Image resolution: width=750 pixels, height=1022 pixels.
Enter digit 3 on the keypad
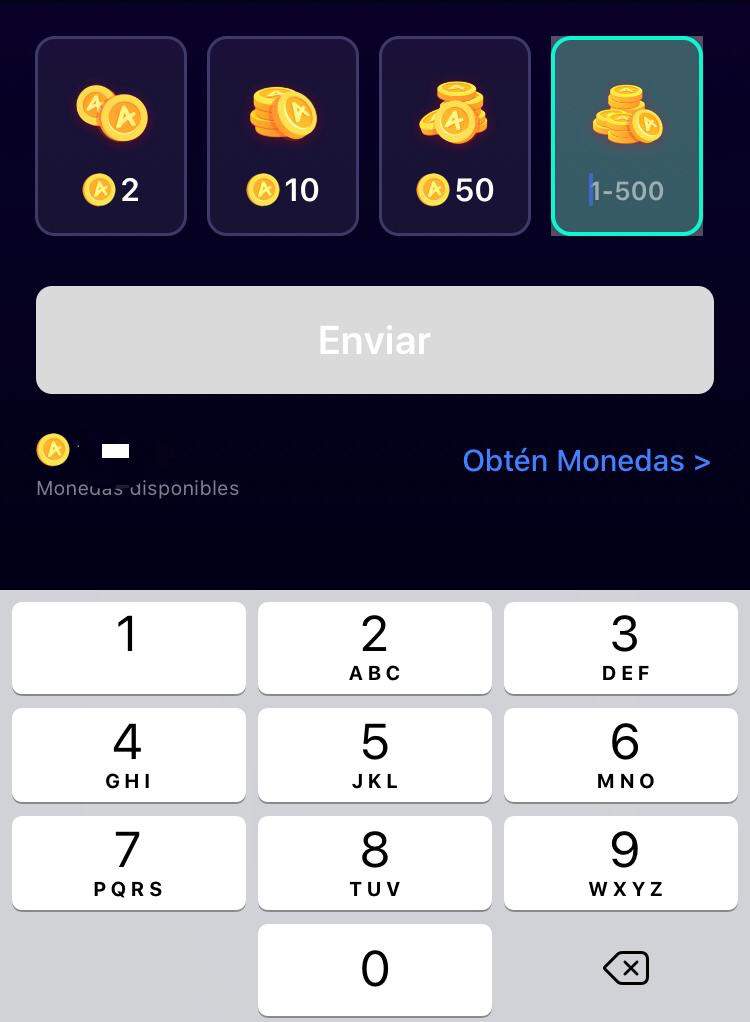(621, 647)
